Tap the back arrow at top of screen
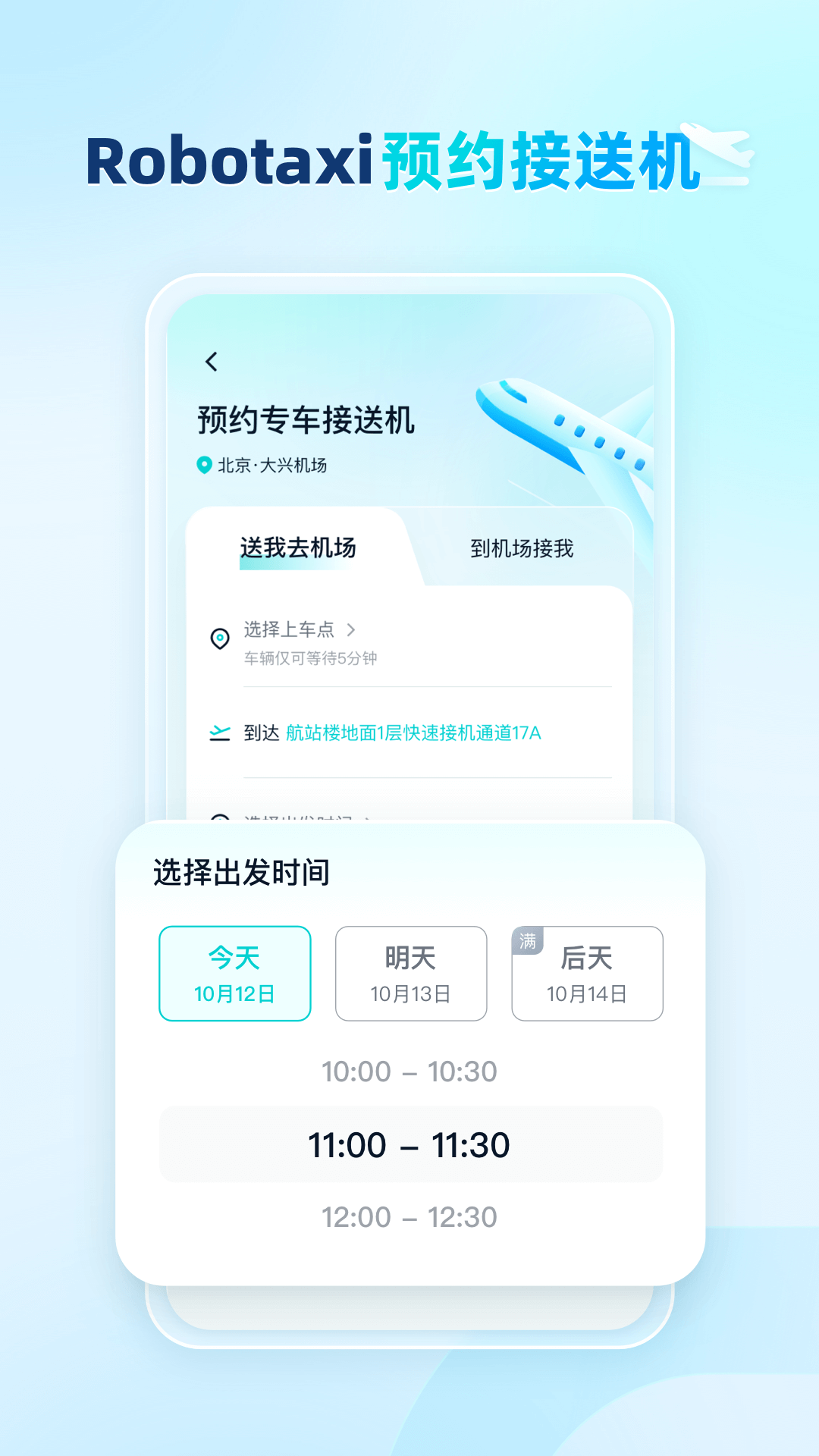 (x=212, y=362)
